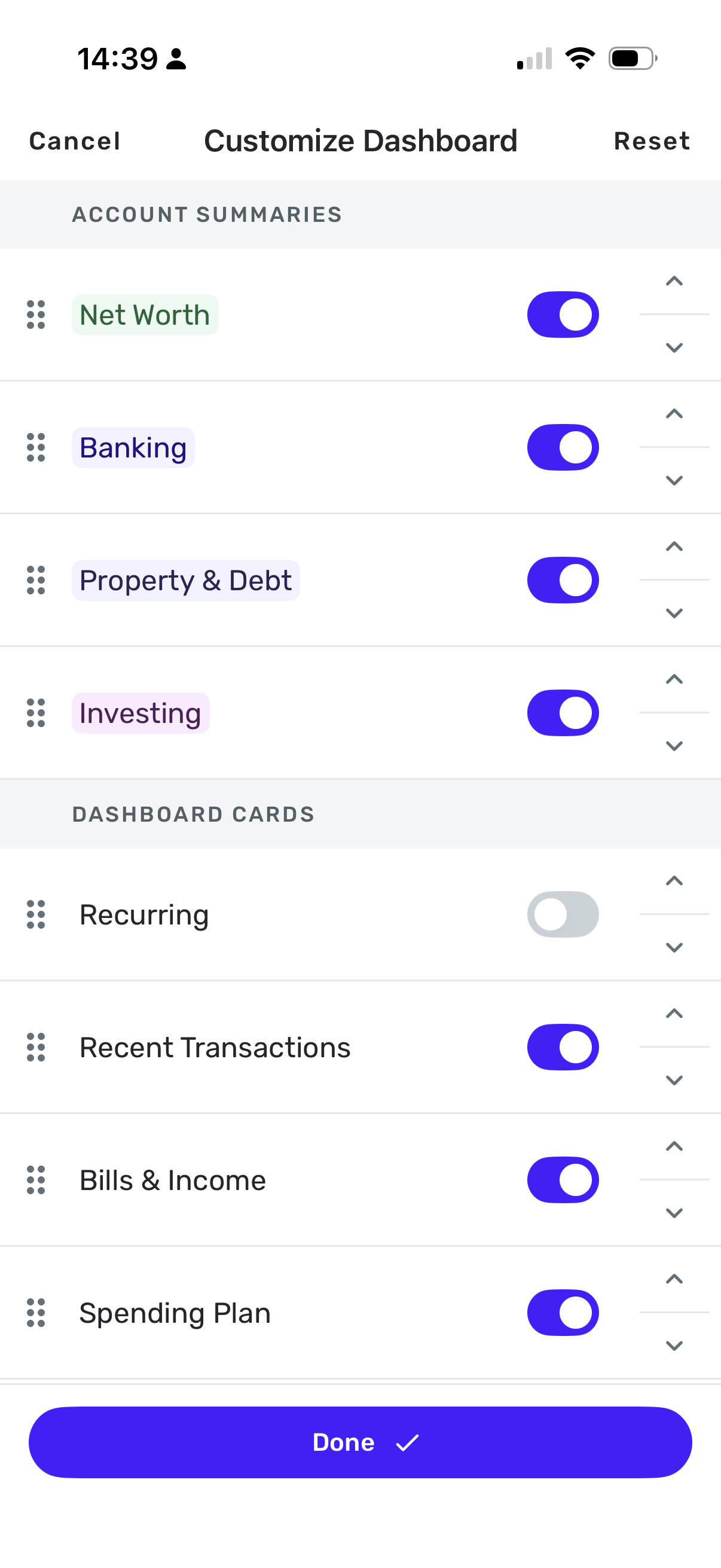721x1568 pixels.
Task: Reset dashboard to defaults
Action: [x=652, y=141]
